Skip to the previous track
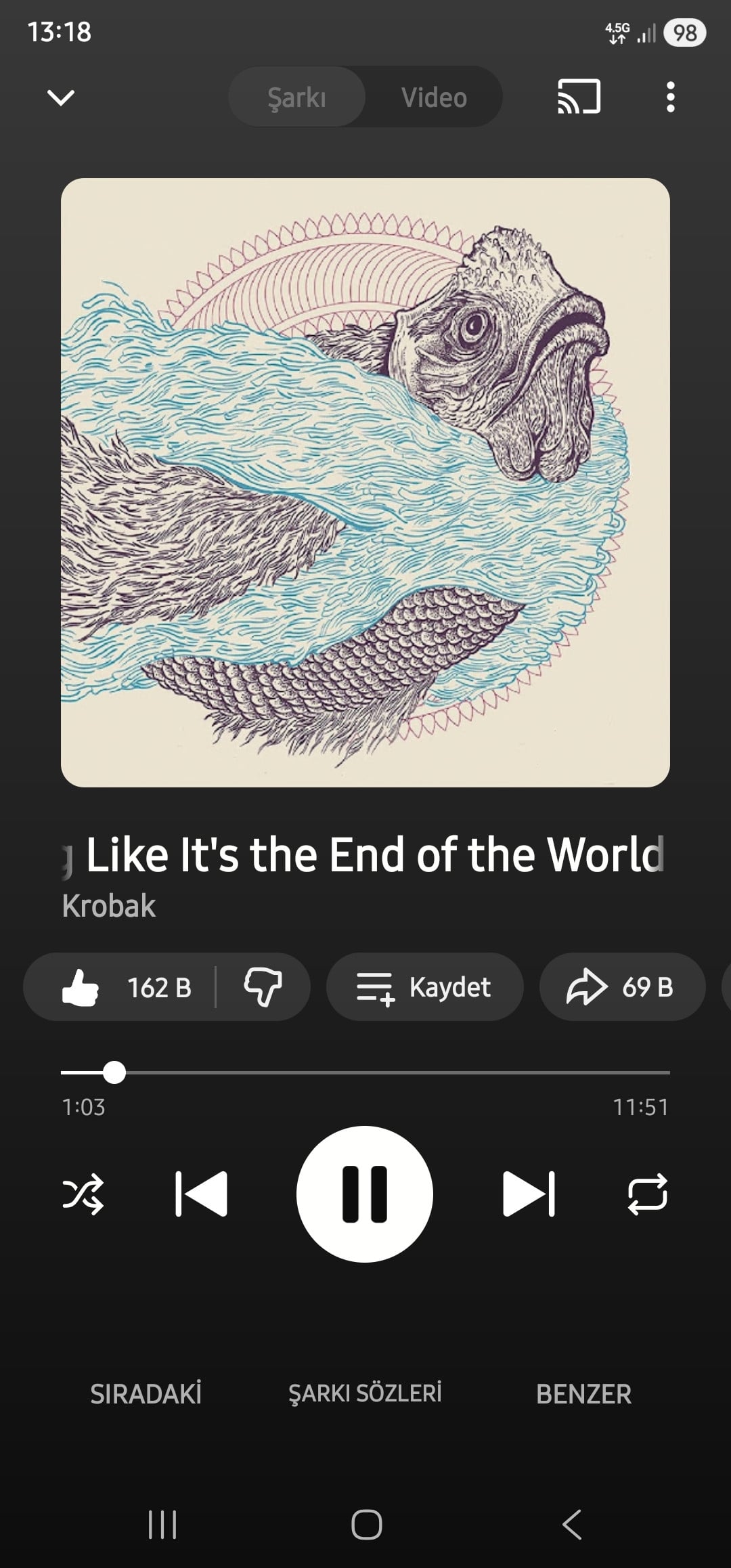This screenshot has width=731, height=1568. [201, 1194]
